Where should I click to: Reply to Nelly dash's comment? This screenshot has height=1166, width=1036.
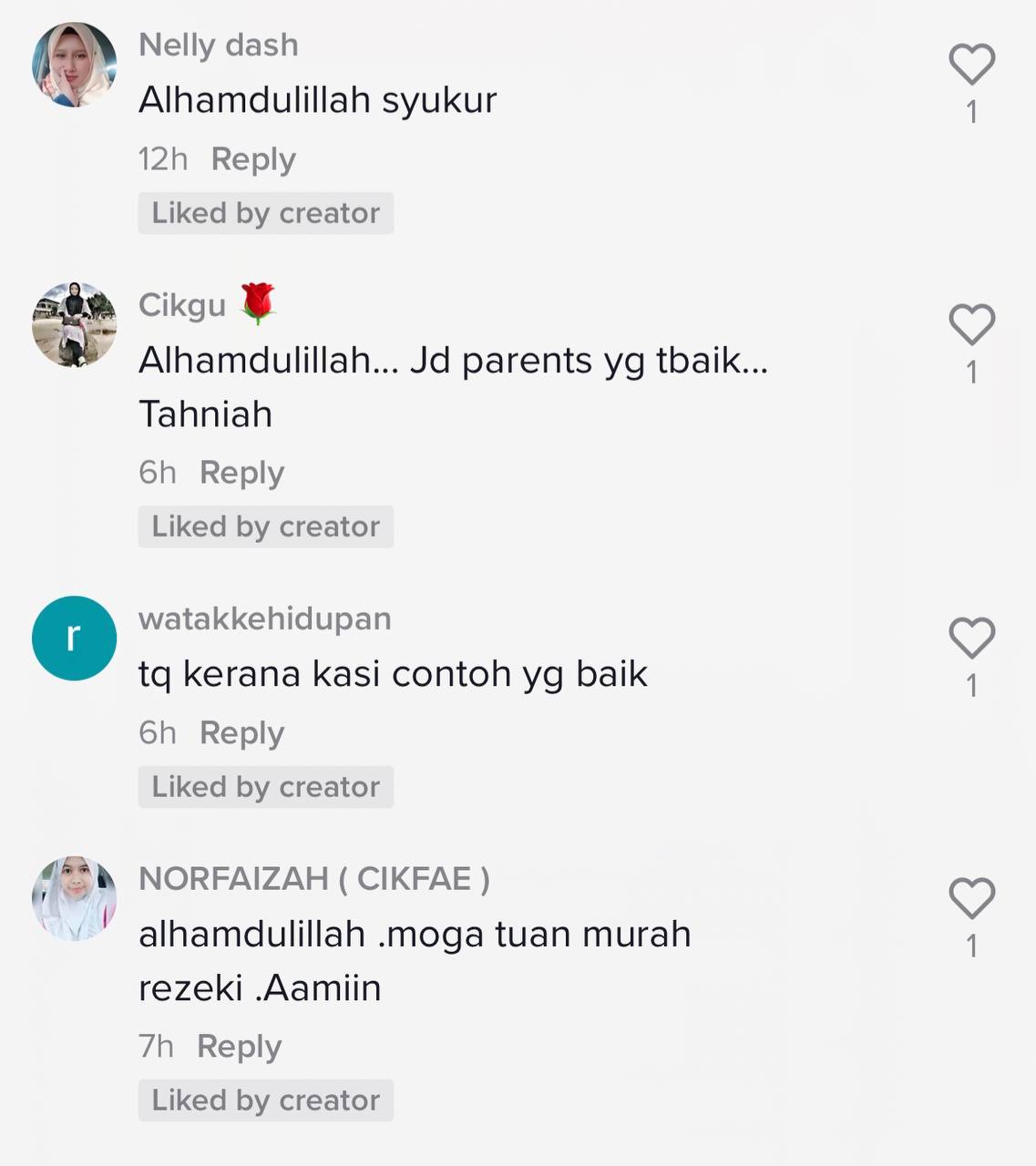(253, 159)
